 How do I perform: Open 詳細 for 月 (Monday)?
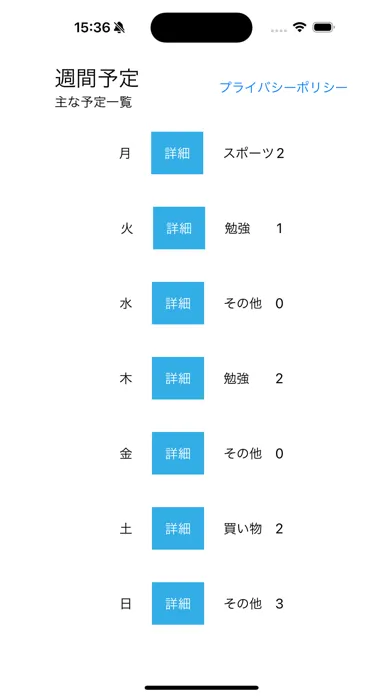(x=177, y=153)
